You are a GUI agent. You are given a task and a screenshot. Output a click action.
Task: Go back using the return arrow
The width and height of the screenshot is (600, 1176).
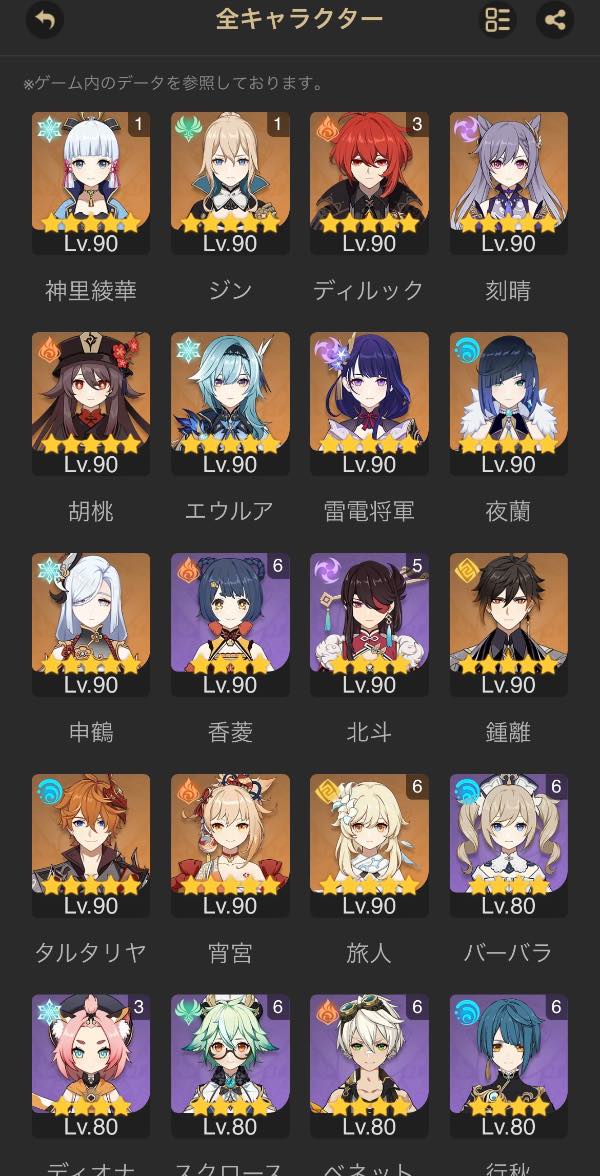(44, 20)
